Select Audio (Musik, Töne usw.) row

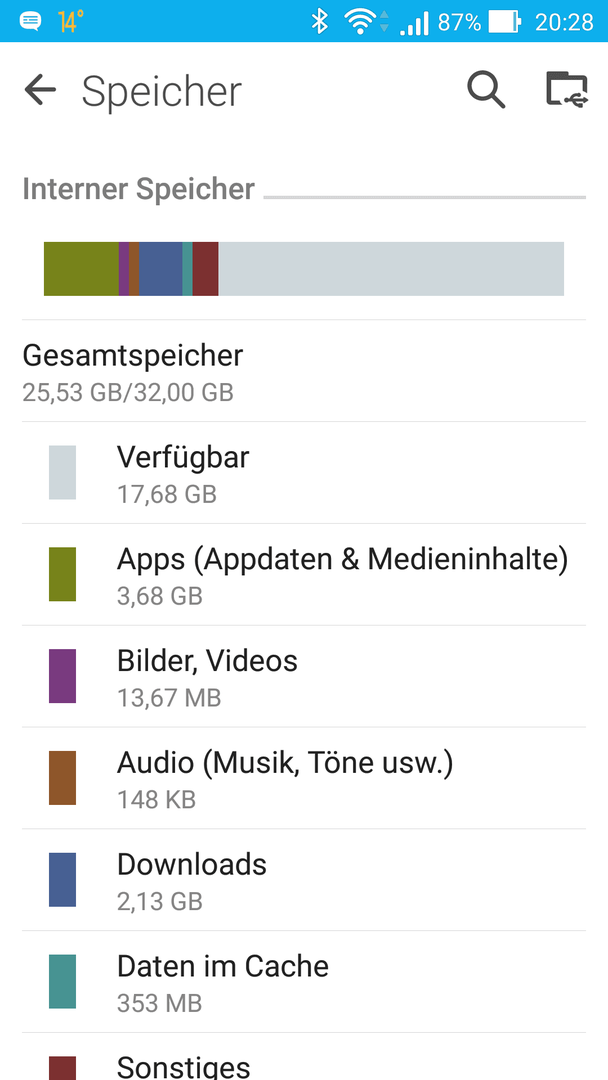[304, 778]
